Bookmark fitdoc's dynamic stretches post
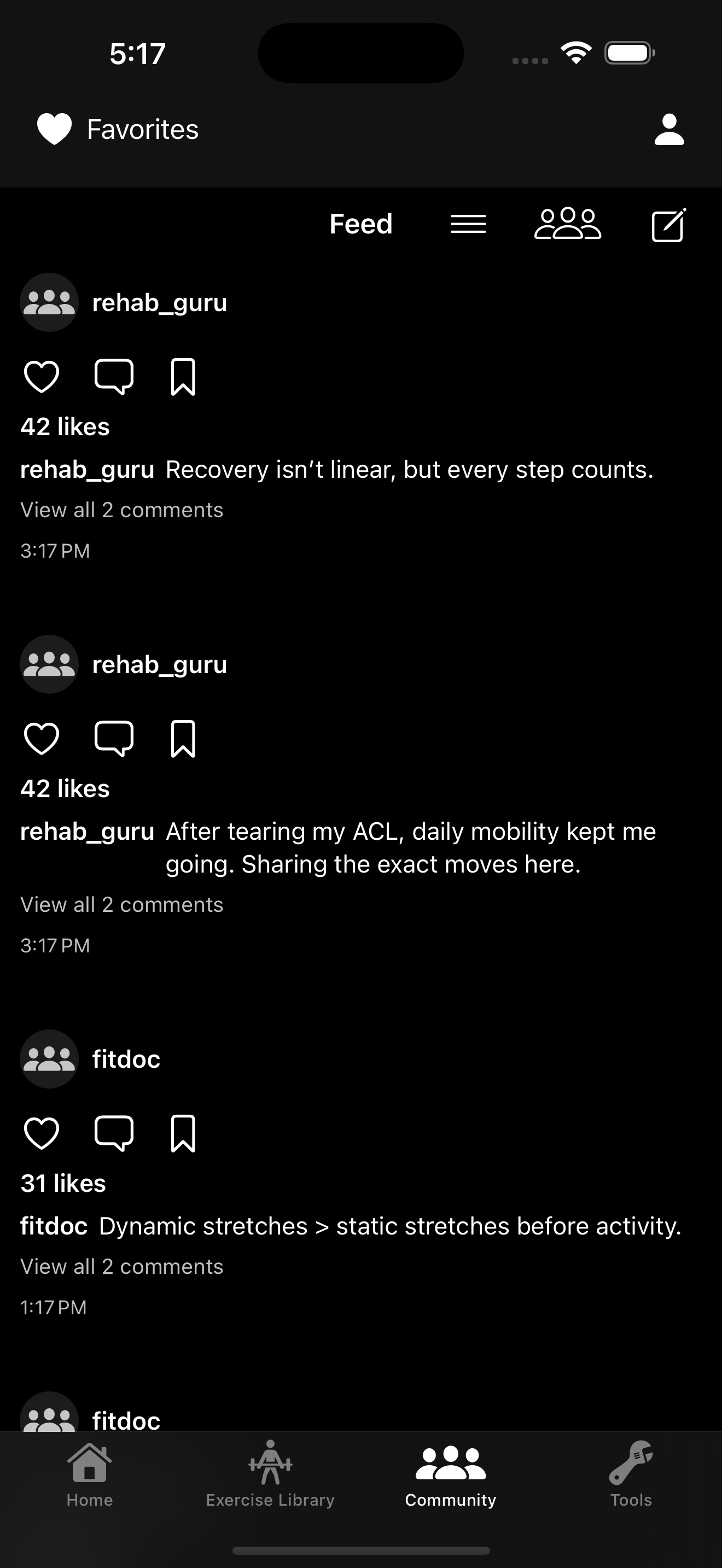The height and width of the screenshot is (1568, 722). (x=183, y=1133)
